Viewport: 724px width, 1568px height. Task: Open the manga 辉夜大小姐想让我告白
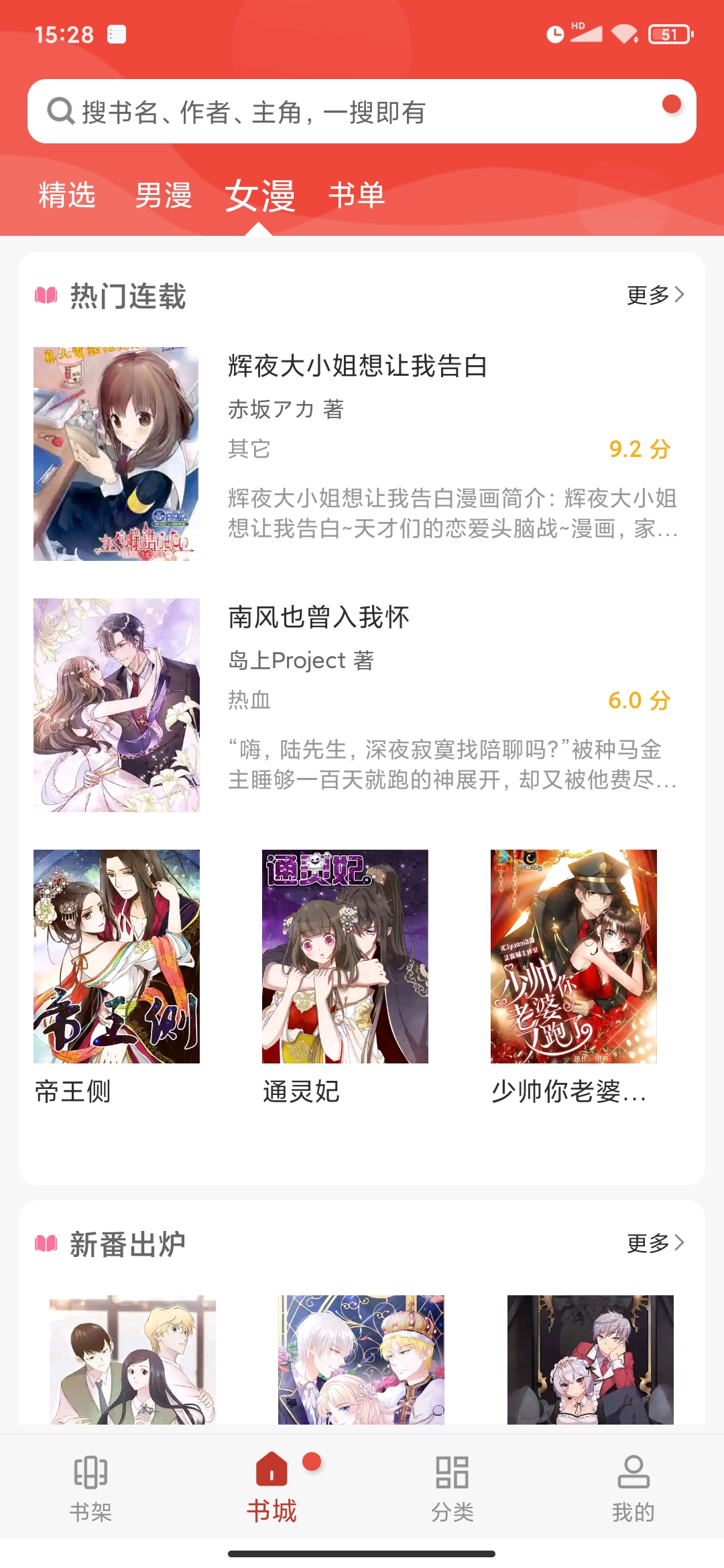pos(357,367)
